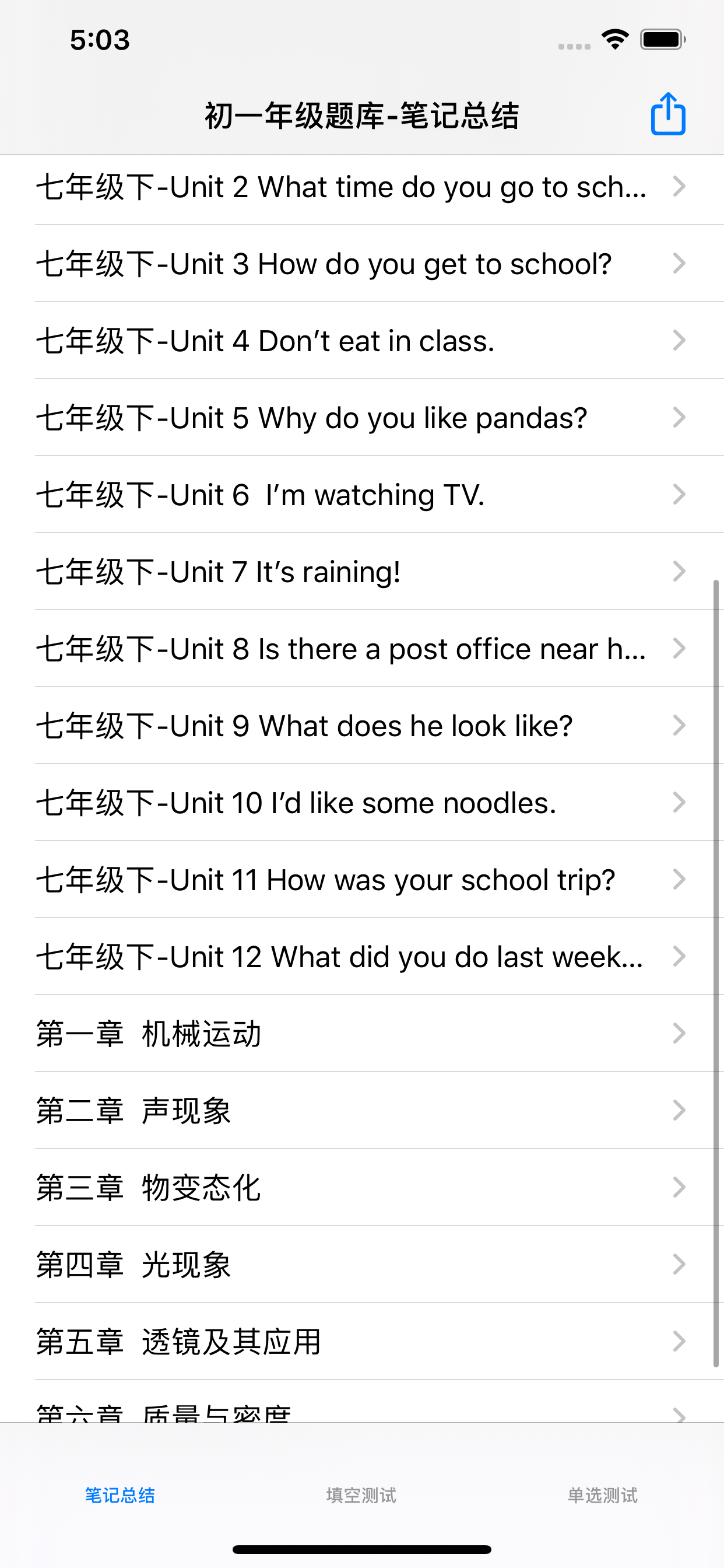Switch to the 填空测试 tab
The width and height of the screenshot is (724, 1568).
pyautogui.click(x=361, y=1495)
